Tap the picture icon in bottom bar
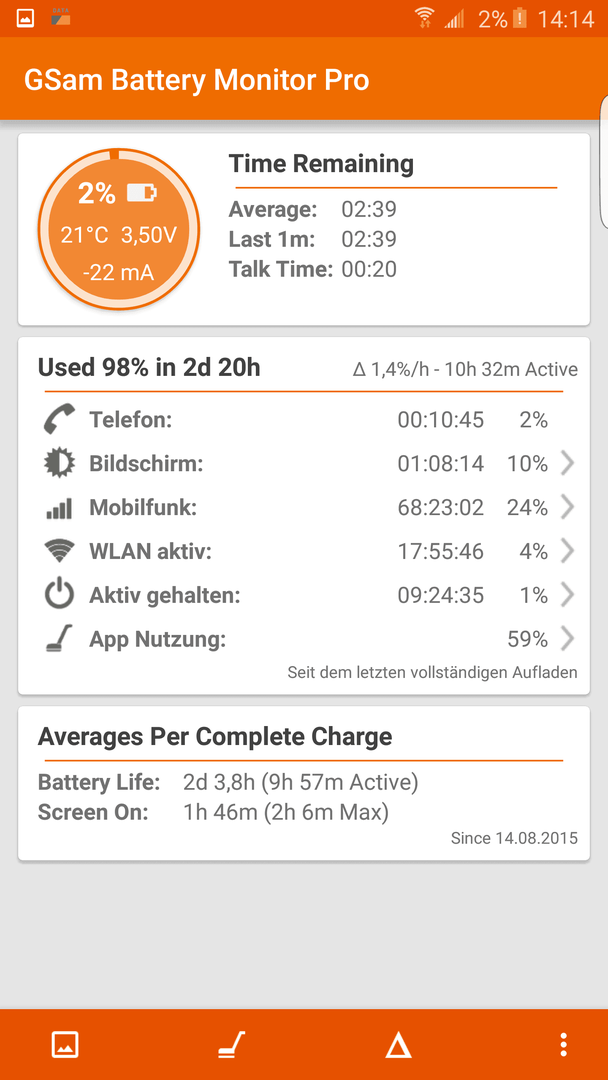Viewport: 608px width, 1080px height. (65, 1044)
